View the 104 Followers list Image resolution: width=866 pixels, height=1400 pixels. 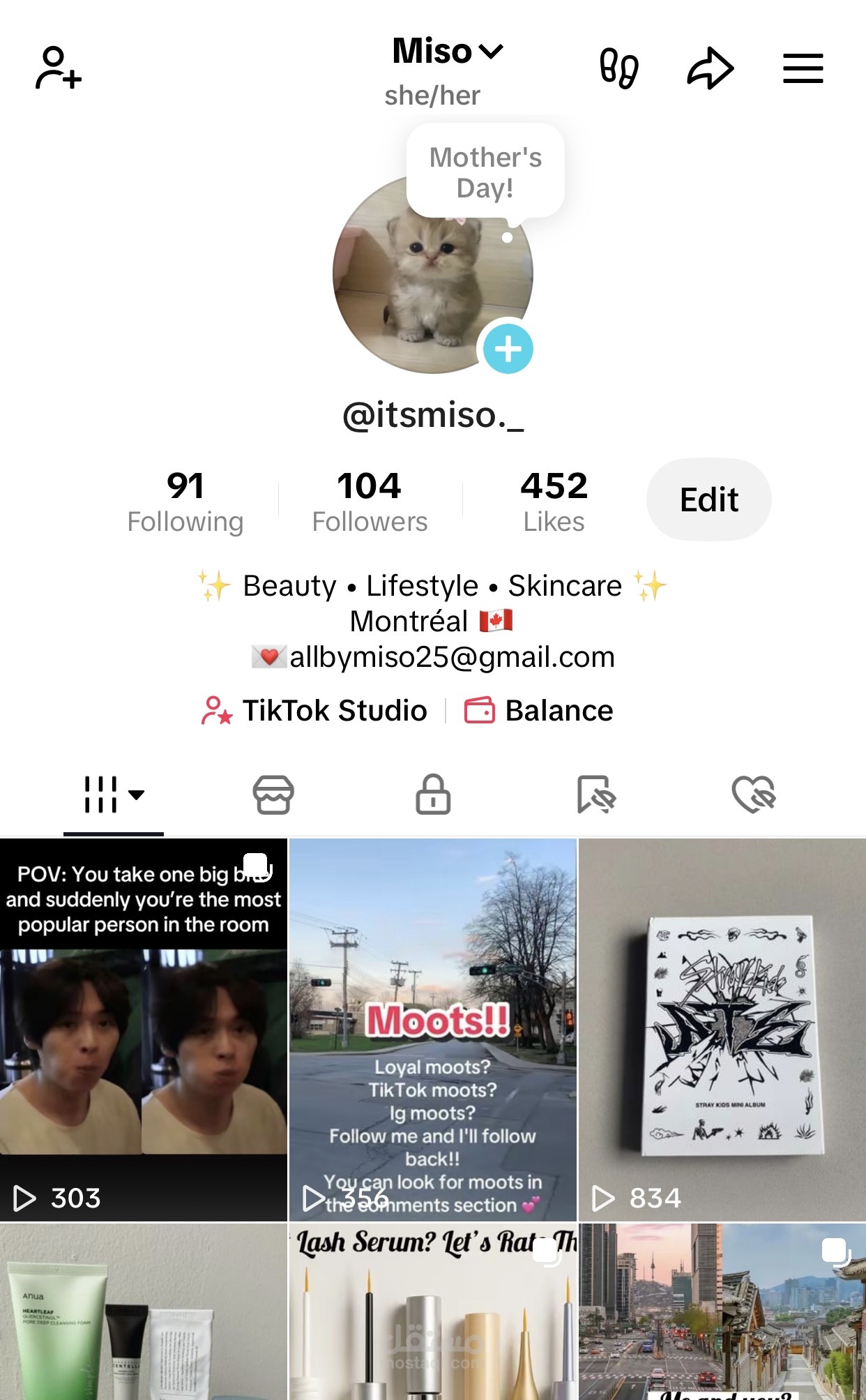coord(370,502)
